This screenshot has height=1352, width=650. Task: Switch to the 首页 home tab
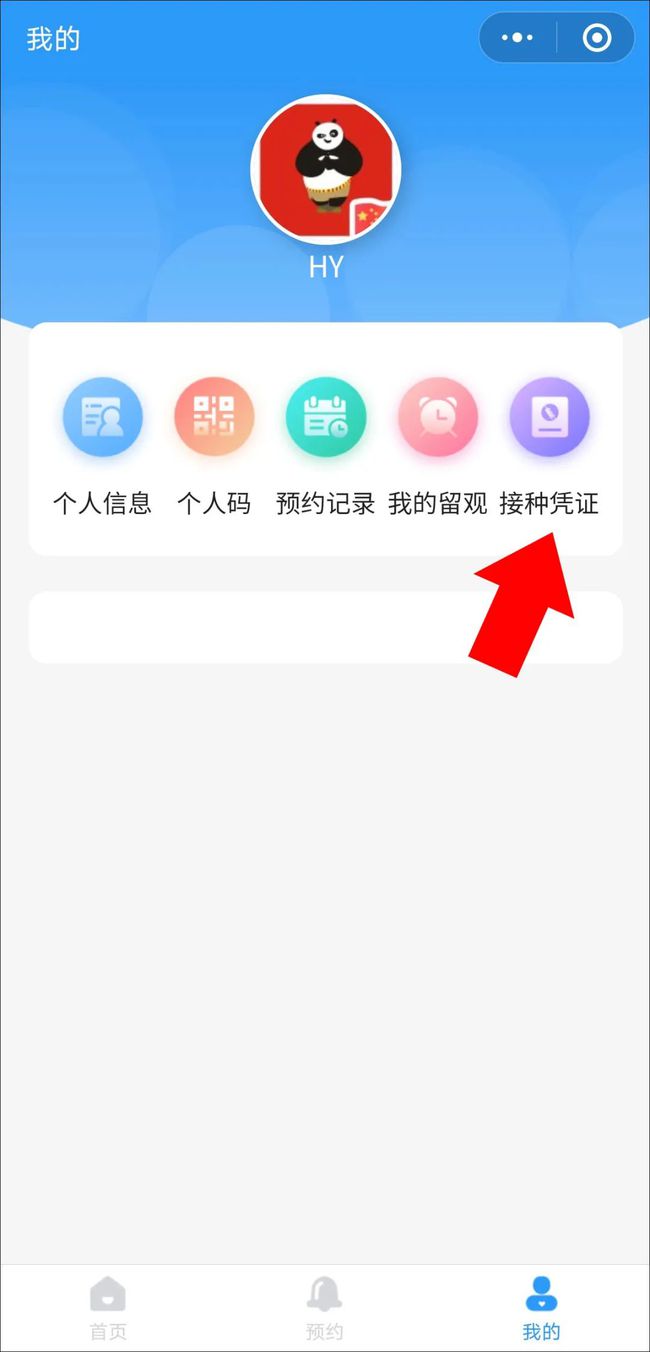pos(108,1307)
